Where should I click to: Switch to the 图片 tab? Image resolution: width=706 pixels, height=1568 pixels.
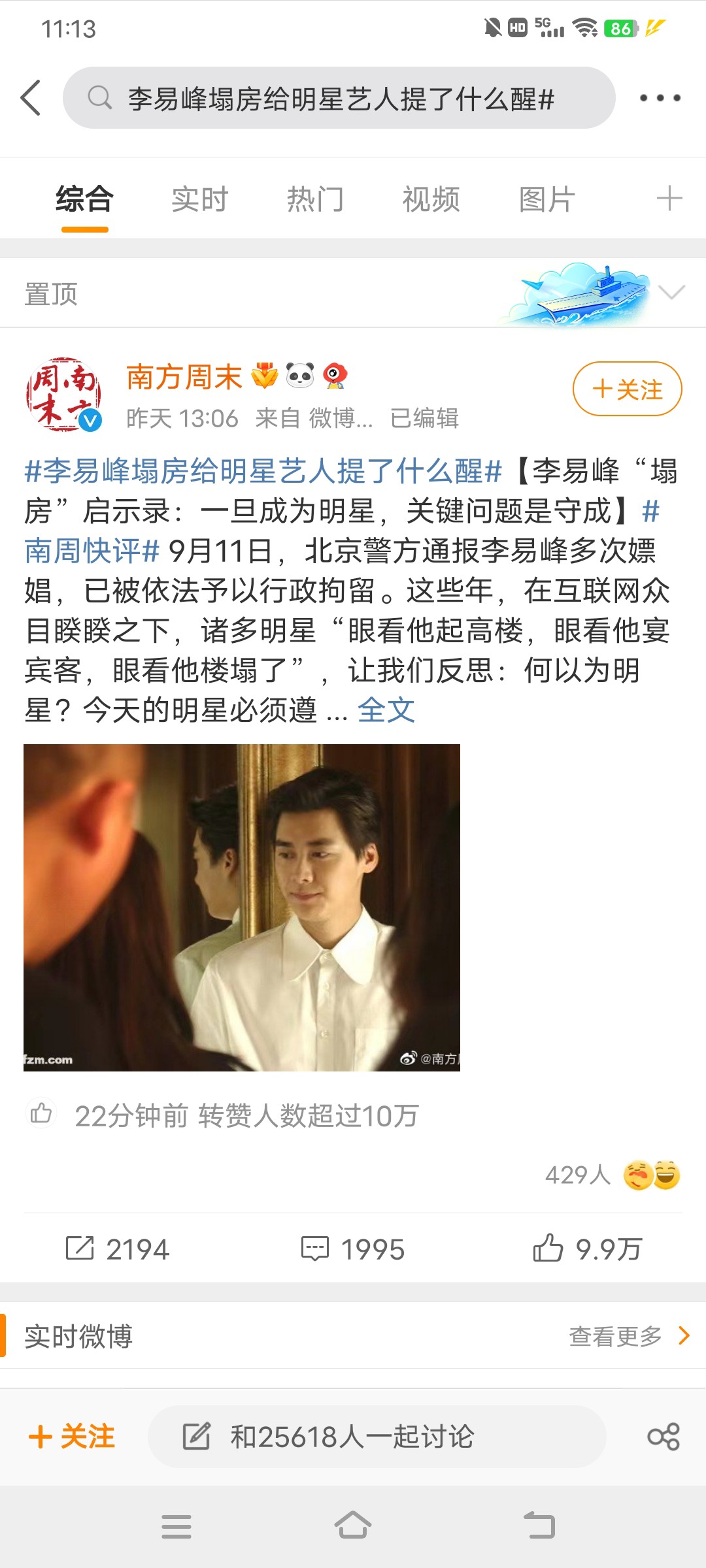click(546, 199)
